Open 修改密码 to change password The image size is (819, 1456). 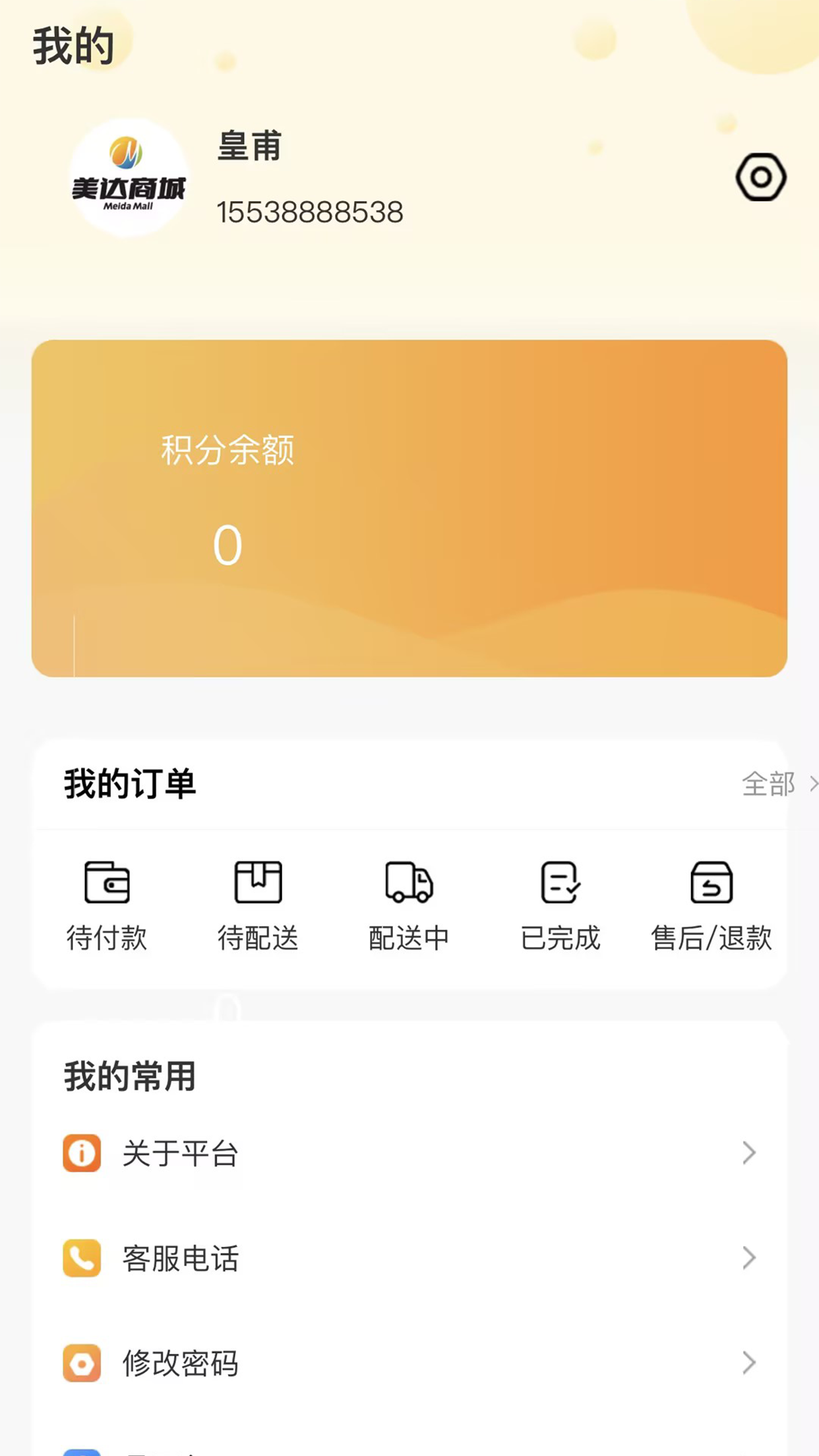[x=409, y=1363]
